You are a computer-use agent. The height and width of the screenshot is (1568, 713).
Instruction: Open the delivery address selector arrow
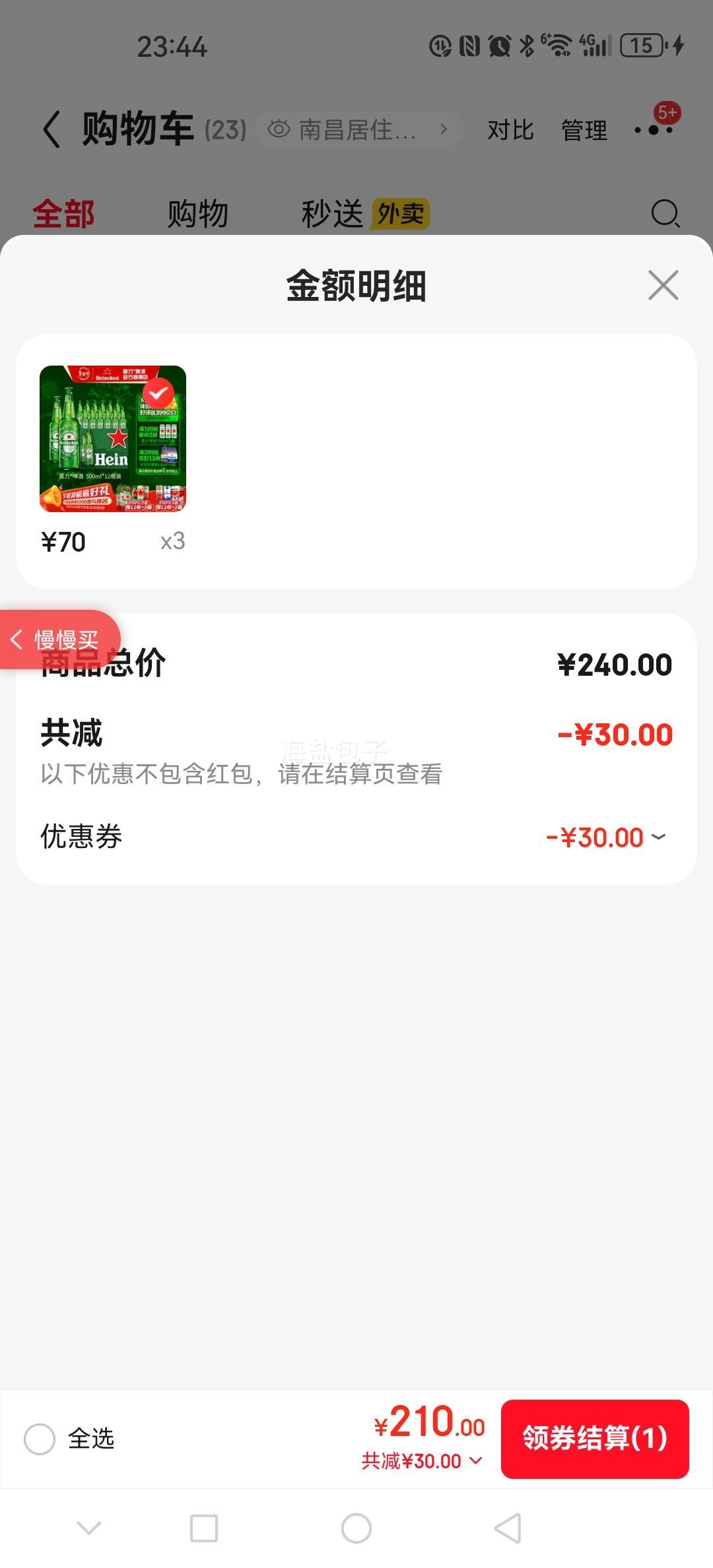click(x=445, y=129)
